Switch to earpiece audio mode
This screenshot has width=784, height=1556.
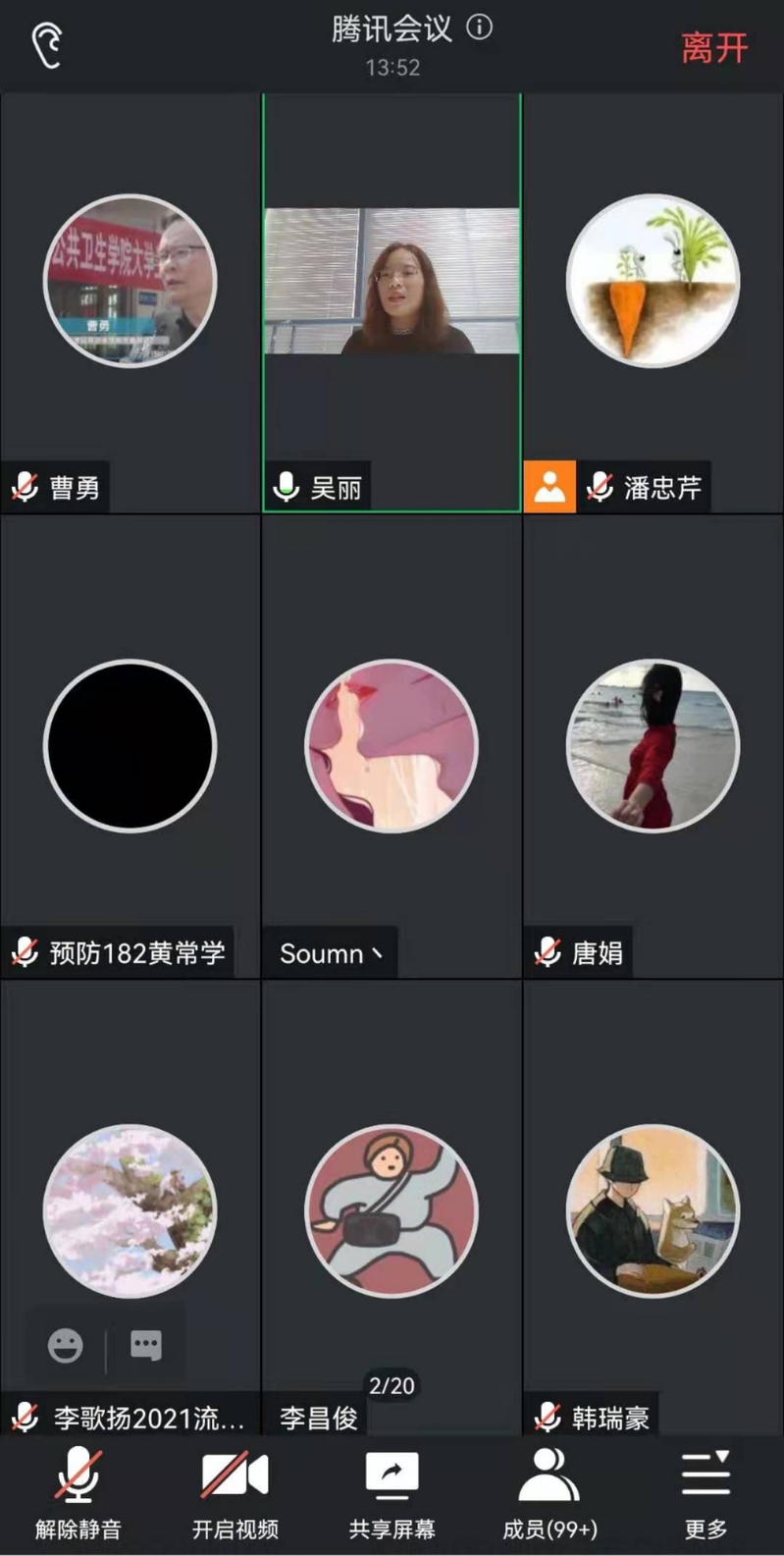[x=47, y=45]
